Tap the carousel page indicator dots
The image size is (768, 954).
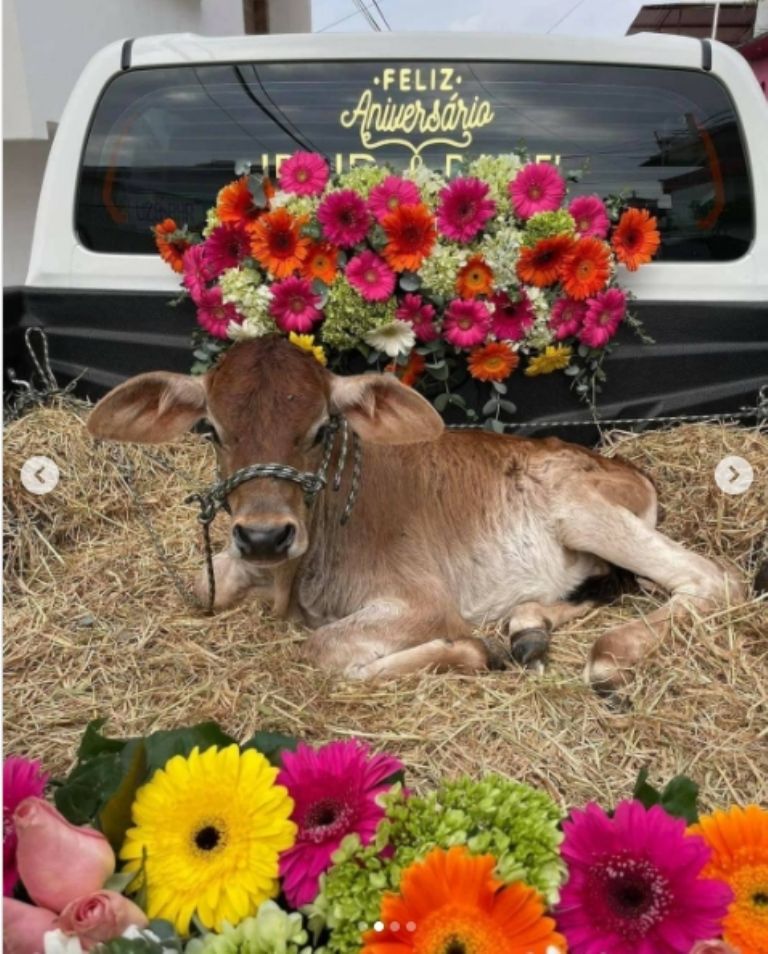pyautogui.click(x=387, y=927)
